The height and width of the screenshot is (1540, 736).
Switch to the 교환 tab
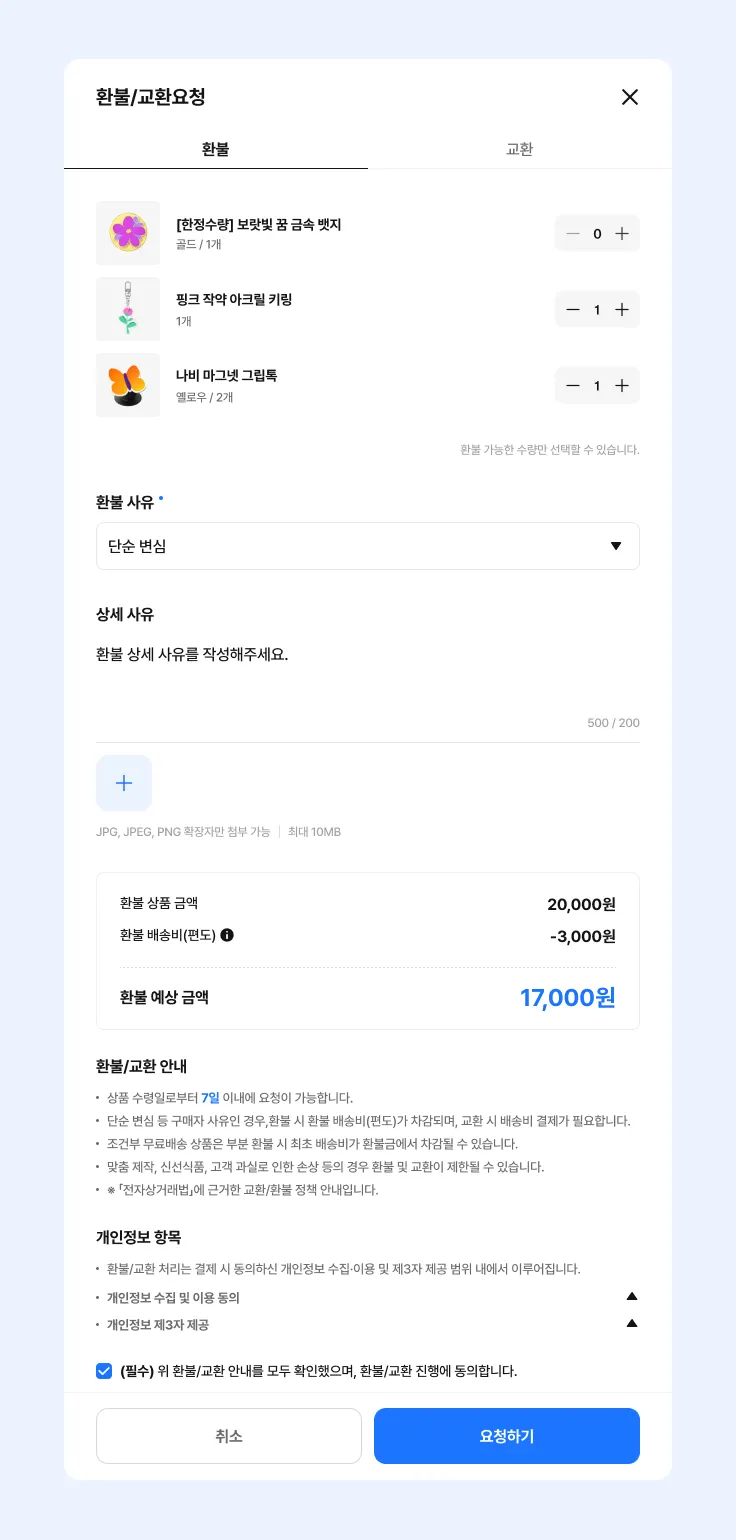[x=519, y=149]
